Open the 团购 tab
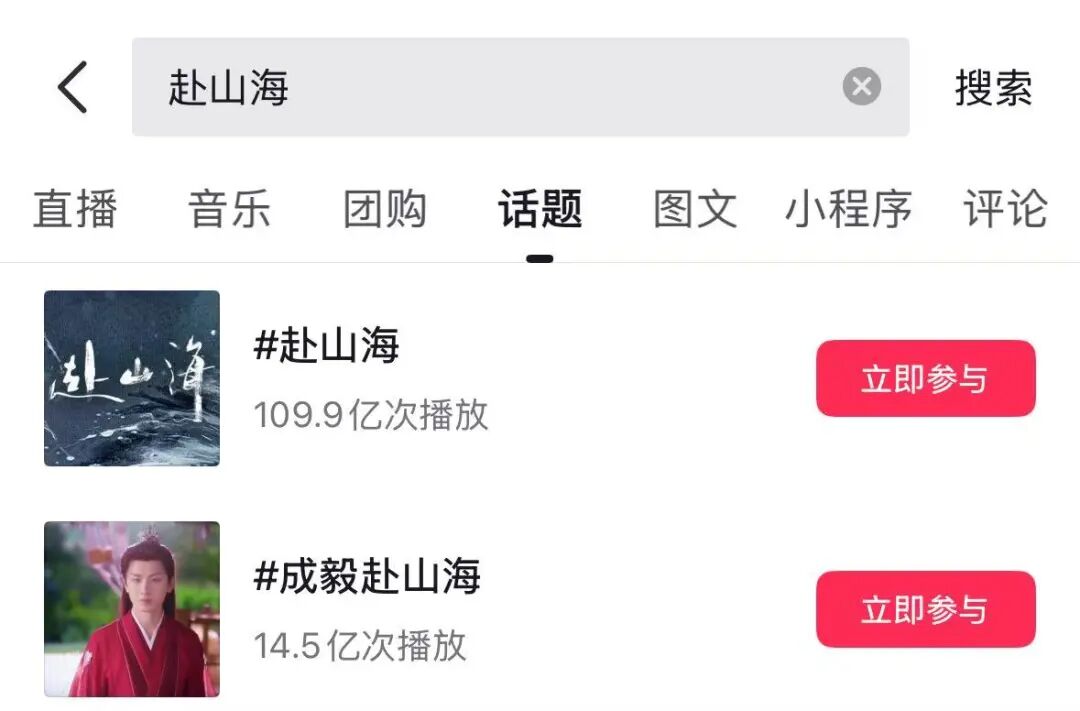The width and height of the screenshot is (1080, 711). (385, 210)
